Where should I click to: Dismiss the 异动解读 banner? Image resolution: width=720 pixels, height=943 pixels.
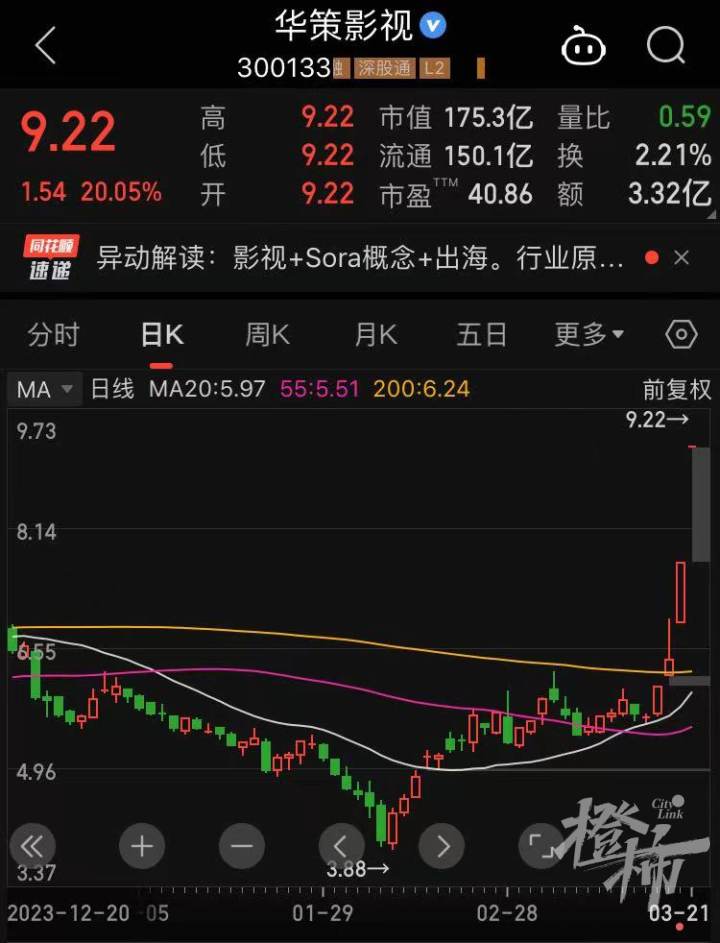(x=682, y=258)
